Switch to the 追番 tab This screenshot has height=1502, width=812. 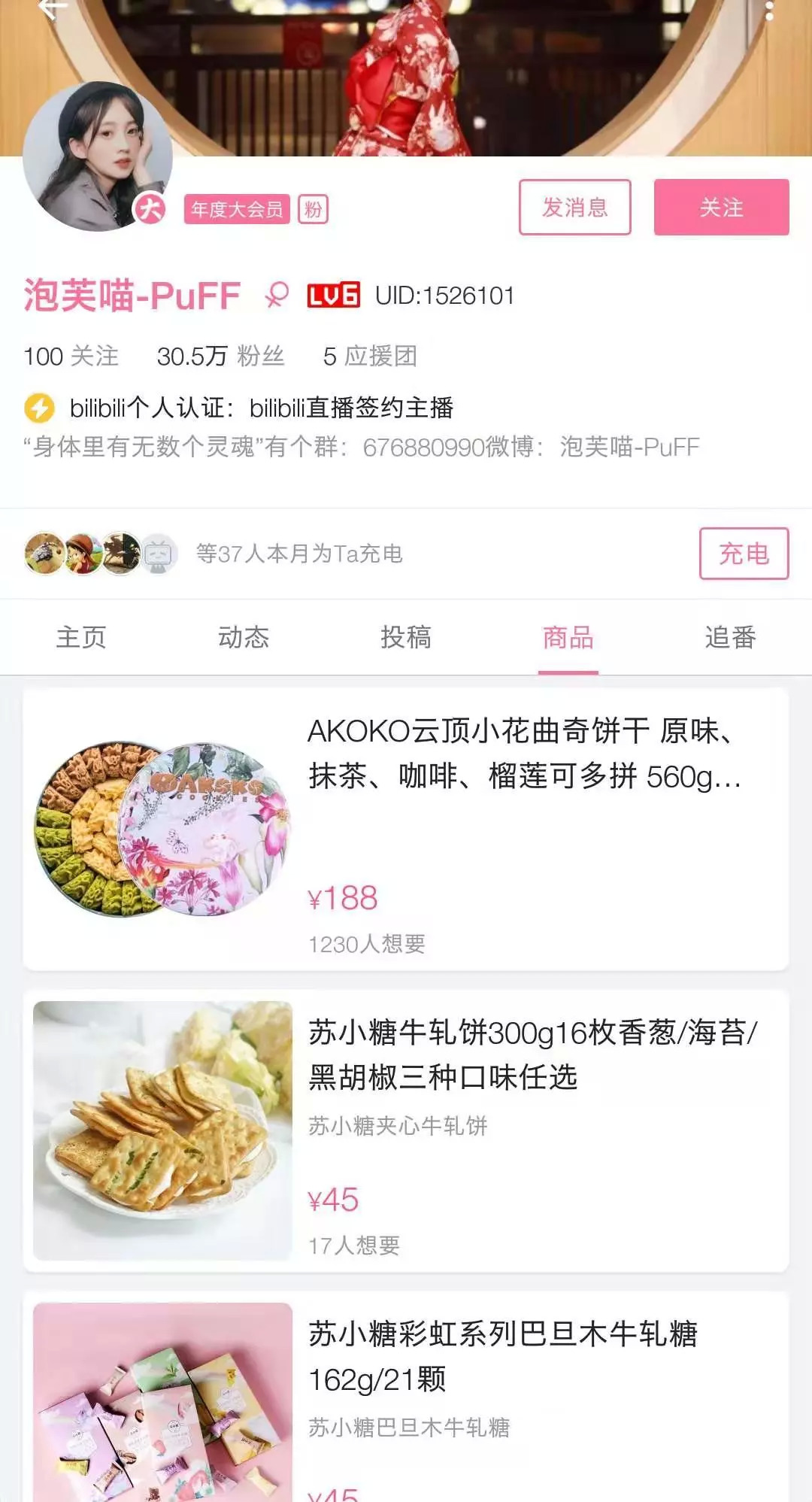(730, 637)
